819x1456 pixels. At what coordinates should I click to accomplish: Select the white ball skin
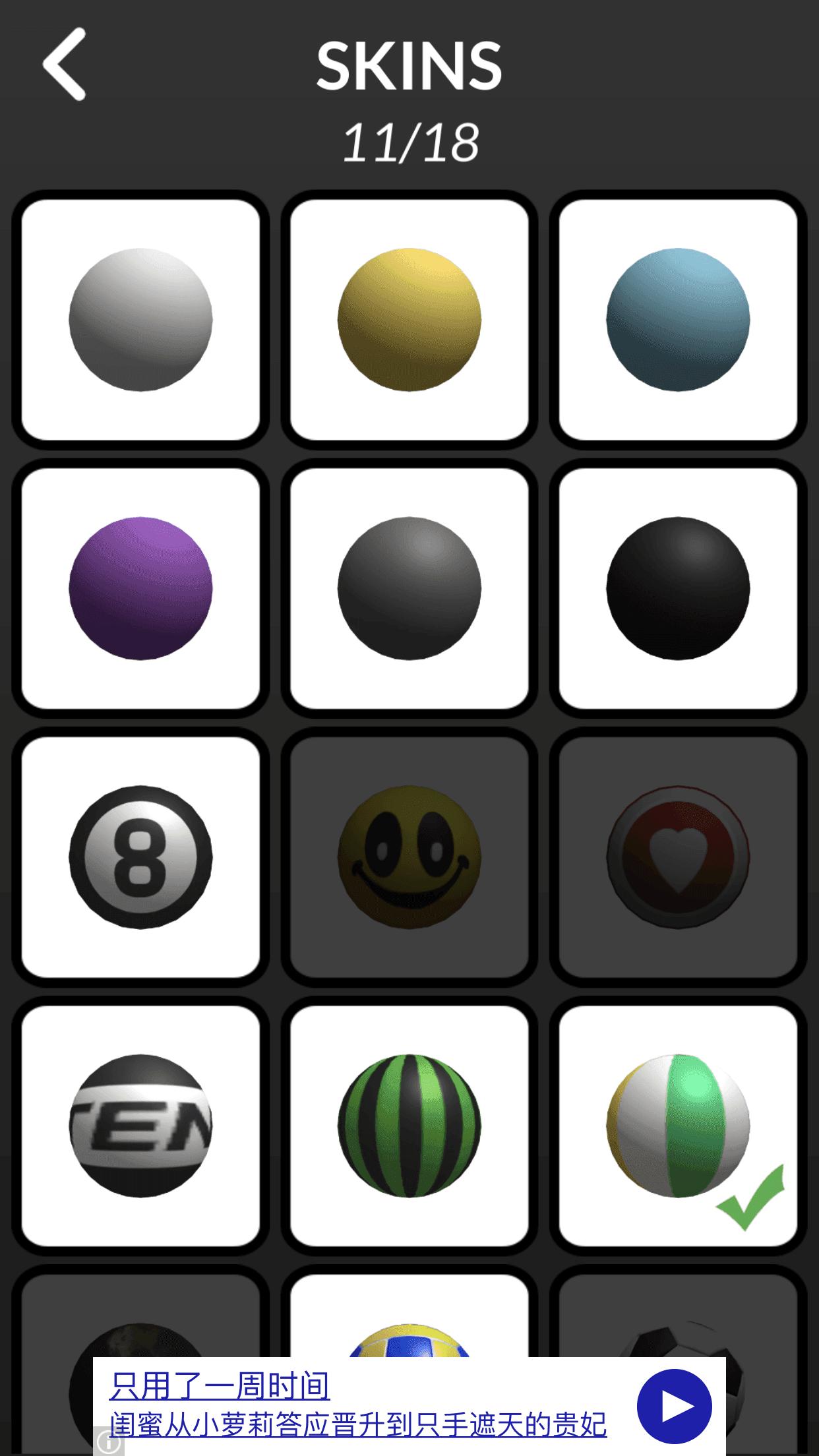click(x=140, y=320)
